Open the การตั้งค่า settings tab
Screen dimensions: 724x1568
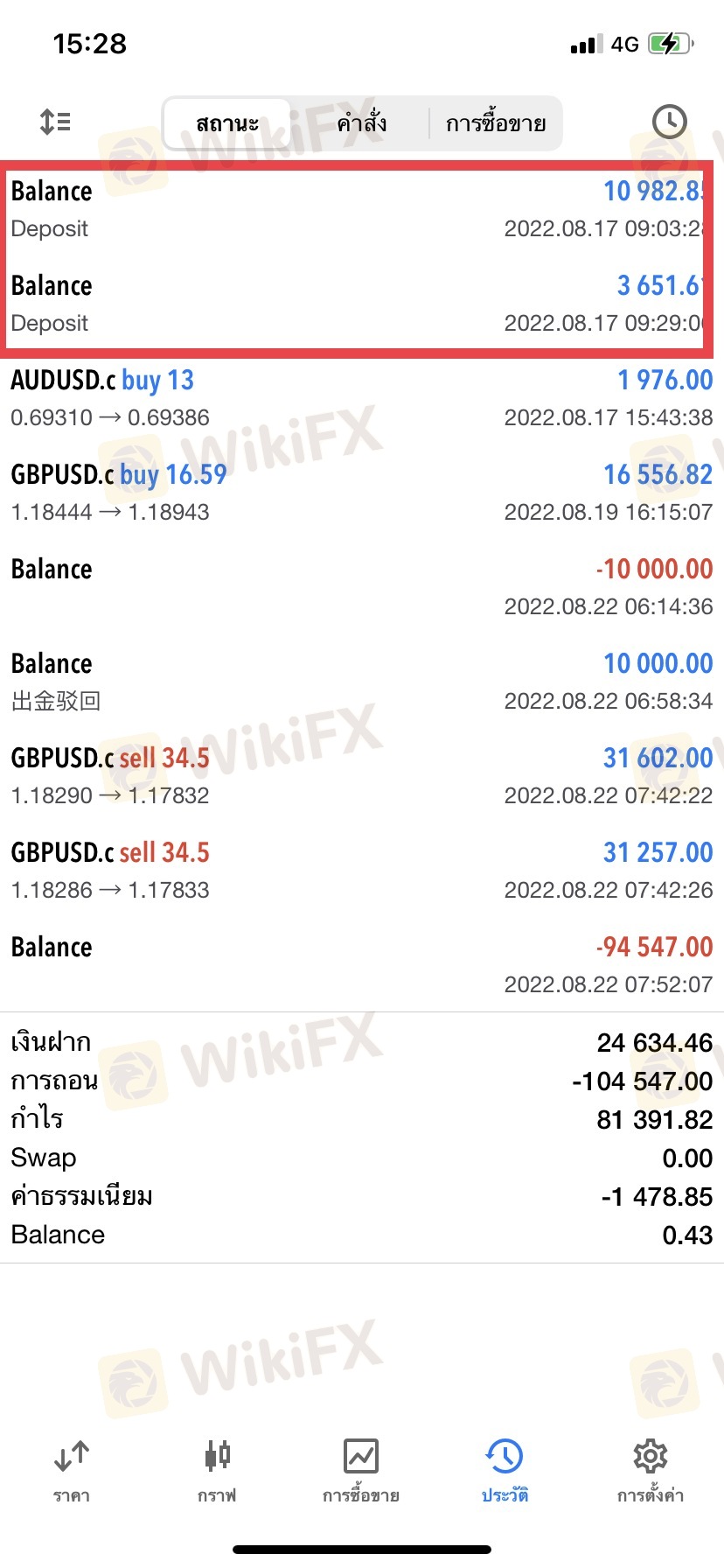pyautogui.click(x=650, y=1471)
